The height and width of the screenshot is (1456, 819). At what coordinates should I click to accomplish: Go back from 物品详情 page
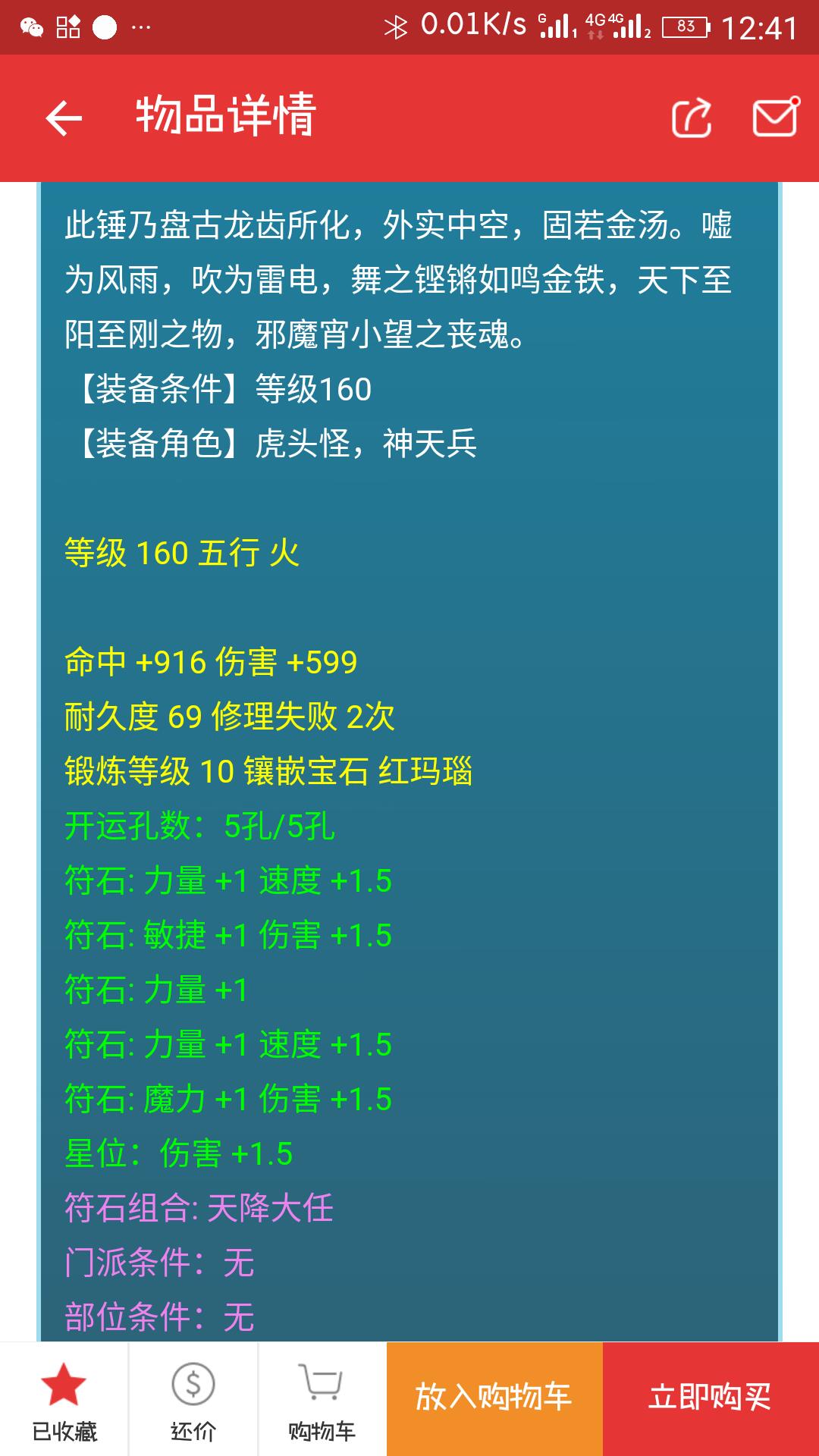64,118
